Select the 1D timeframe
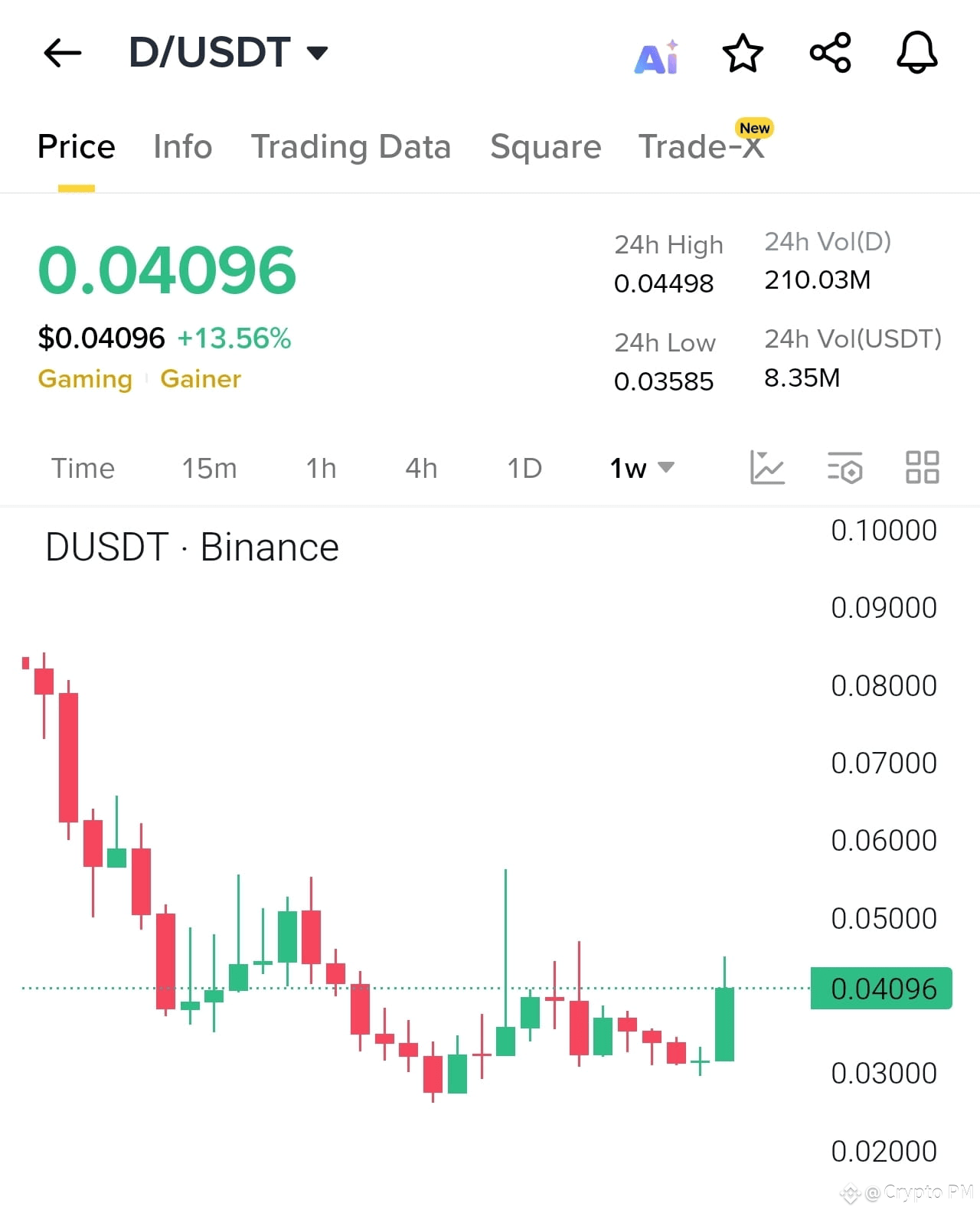The height and width of the screenshot is (1213, 980). click(524, 468)
